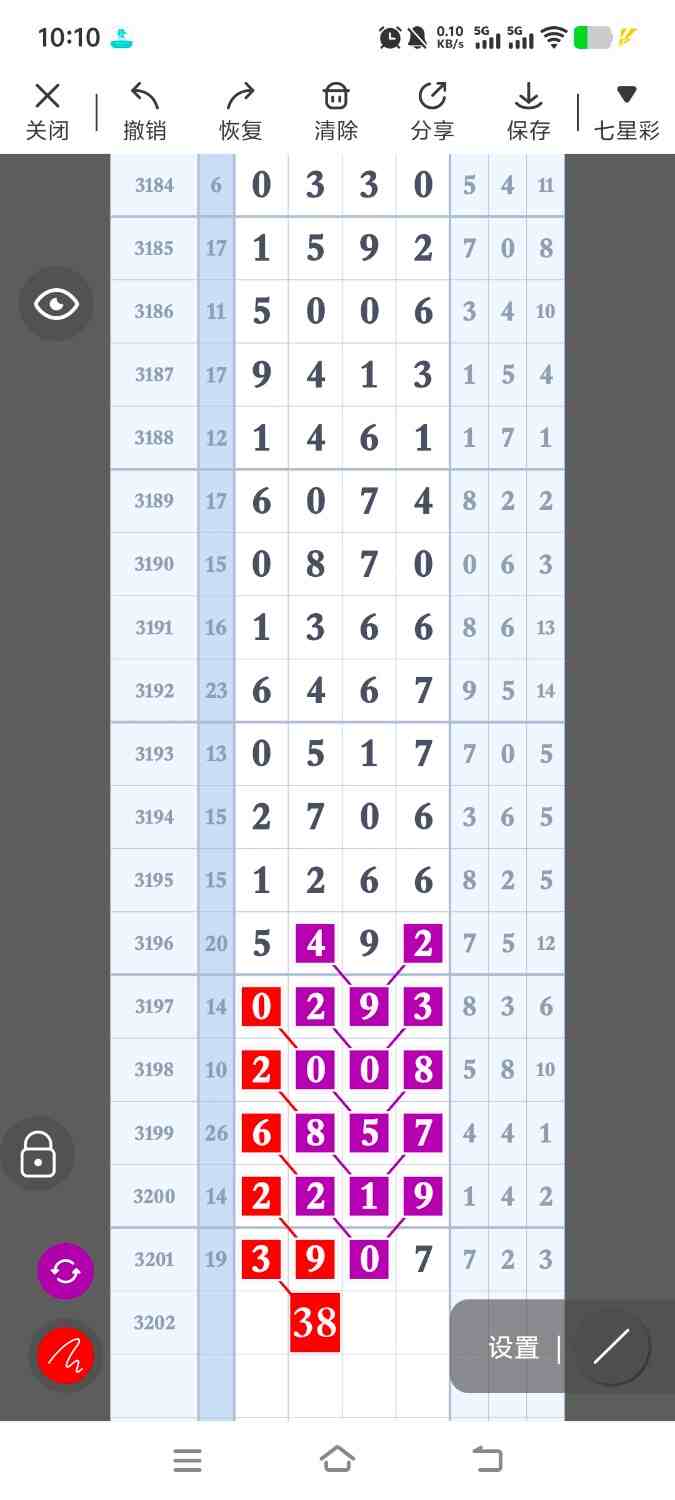Tap the padlock lock button
The width and height of the screenshot is (675, 1500).
coord(38,1153)
